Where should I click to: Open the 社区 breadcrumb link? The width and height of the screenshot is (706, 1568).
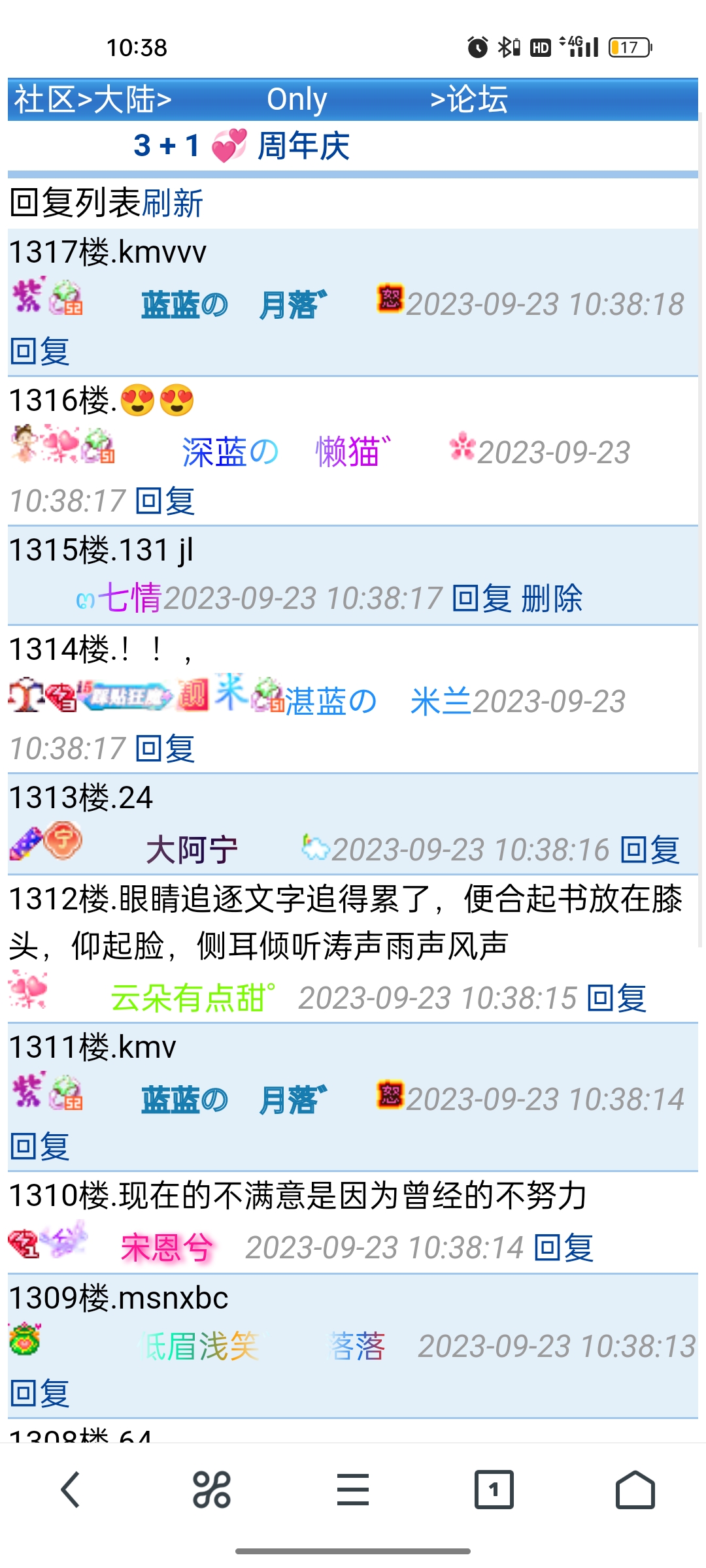coord(44,99)
